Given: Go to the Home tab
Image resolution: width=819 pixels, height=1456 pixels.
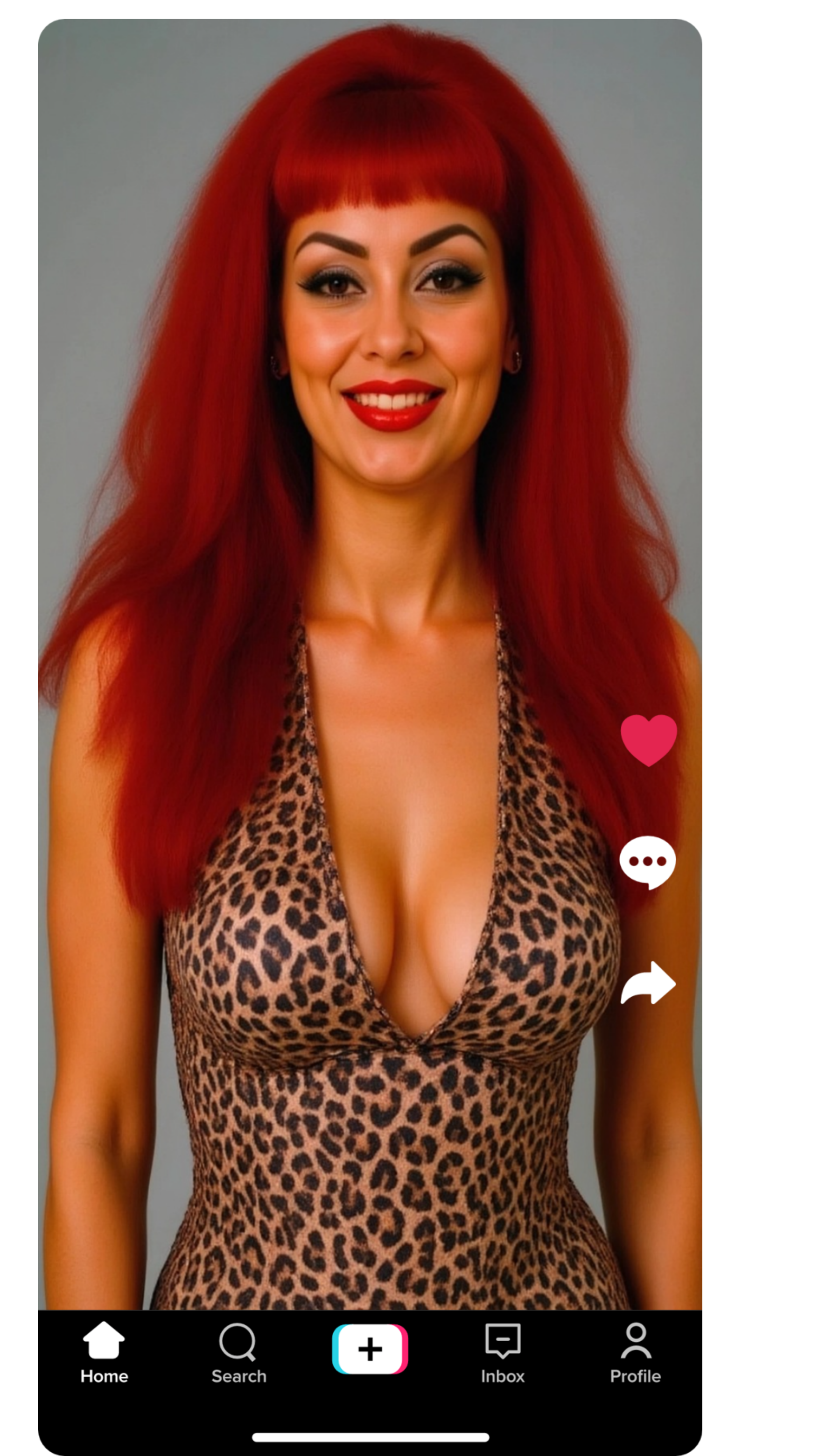Looking at the screenshot, I should 104,1352.
